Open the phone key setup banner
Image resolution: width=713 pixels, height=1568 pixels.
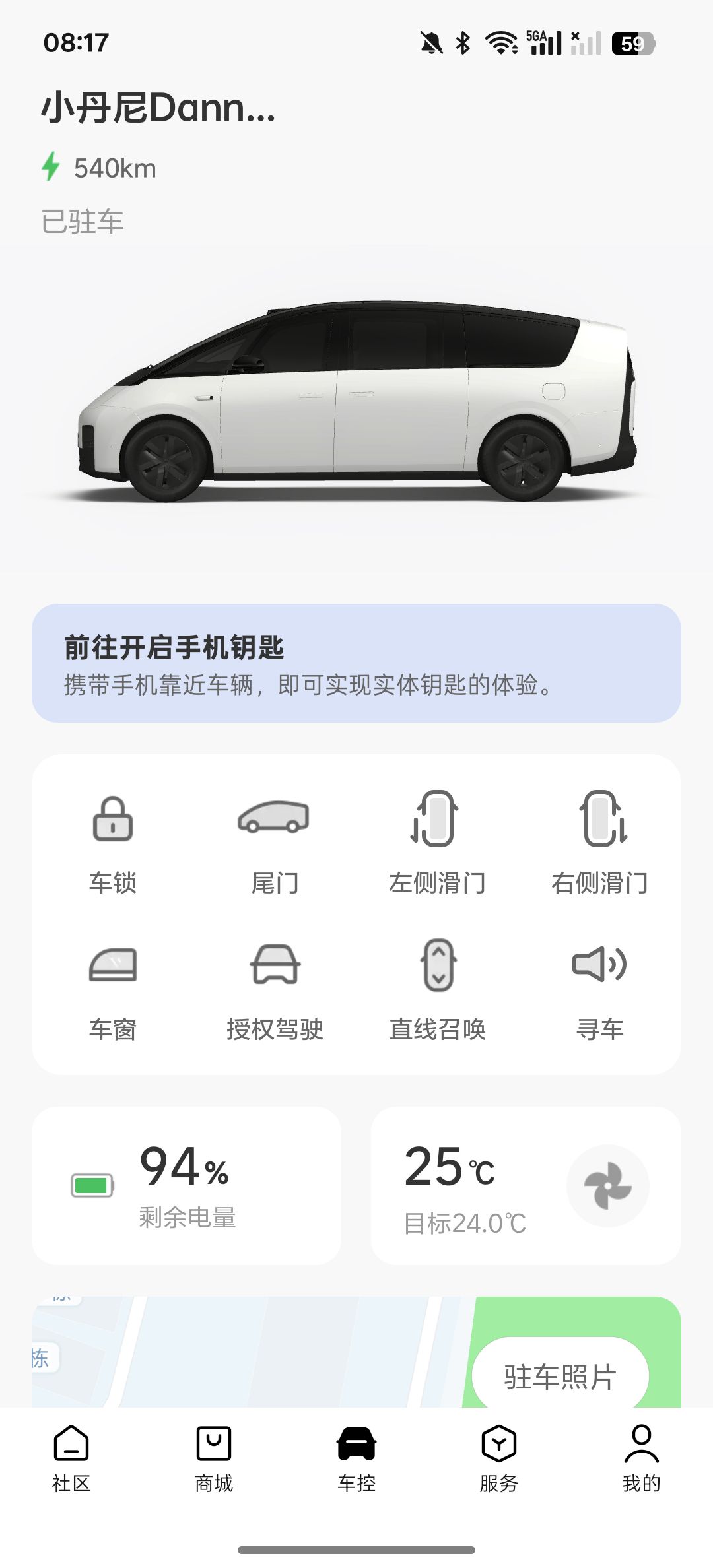click(x=356, y=663)
